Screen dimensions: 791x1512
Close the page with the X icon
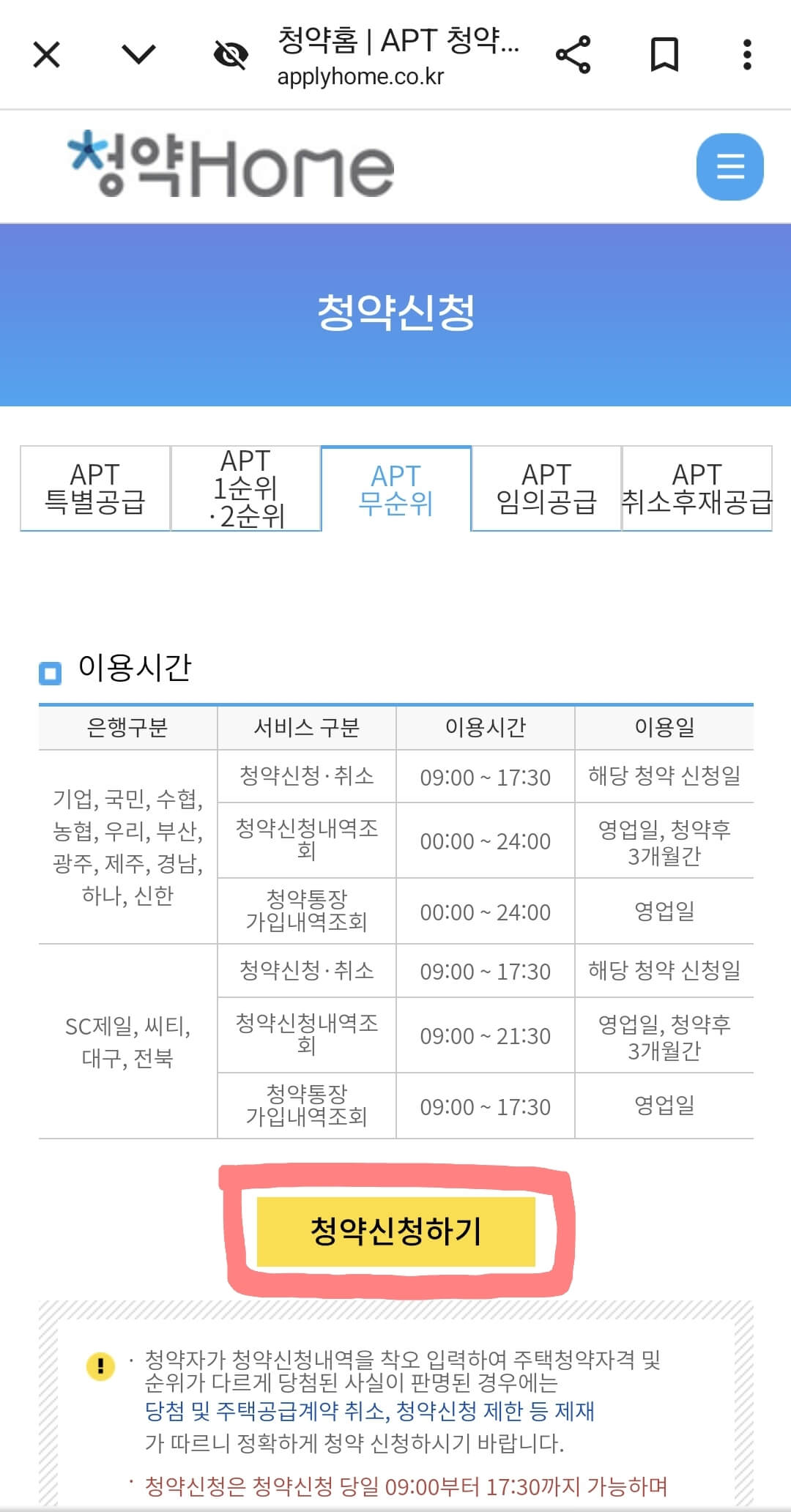coord(46,55)
